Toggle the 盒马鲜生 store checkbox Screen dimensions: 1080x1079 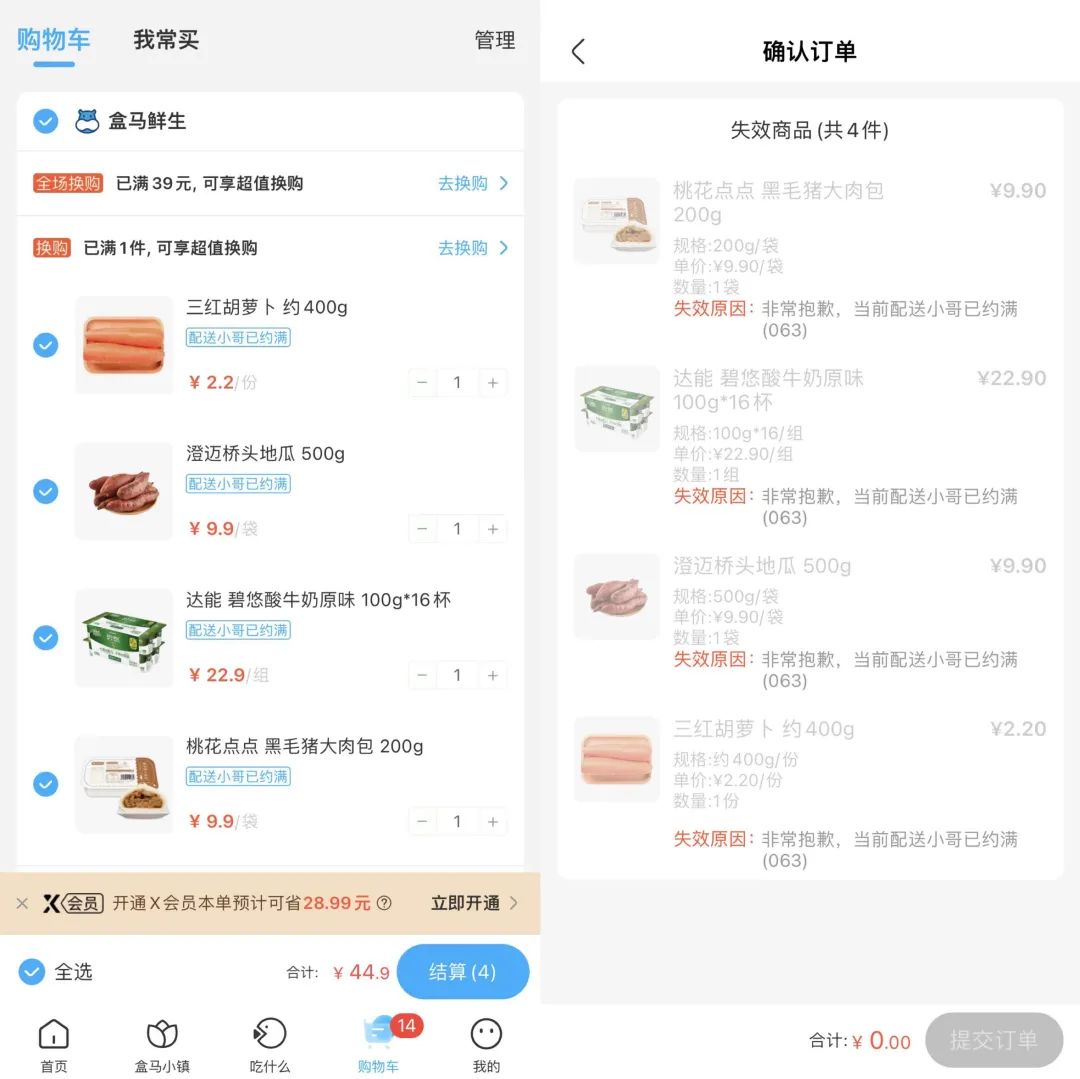45,121
